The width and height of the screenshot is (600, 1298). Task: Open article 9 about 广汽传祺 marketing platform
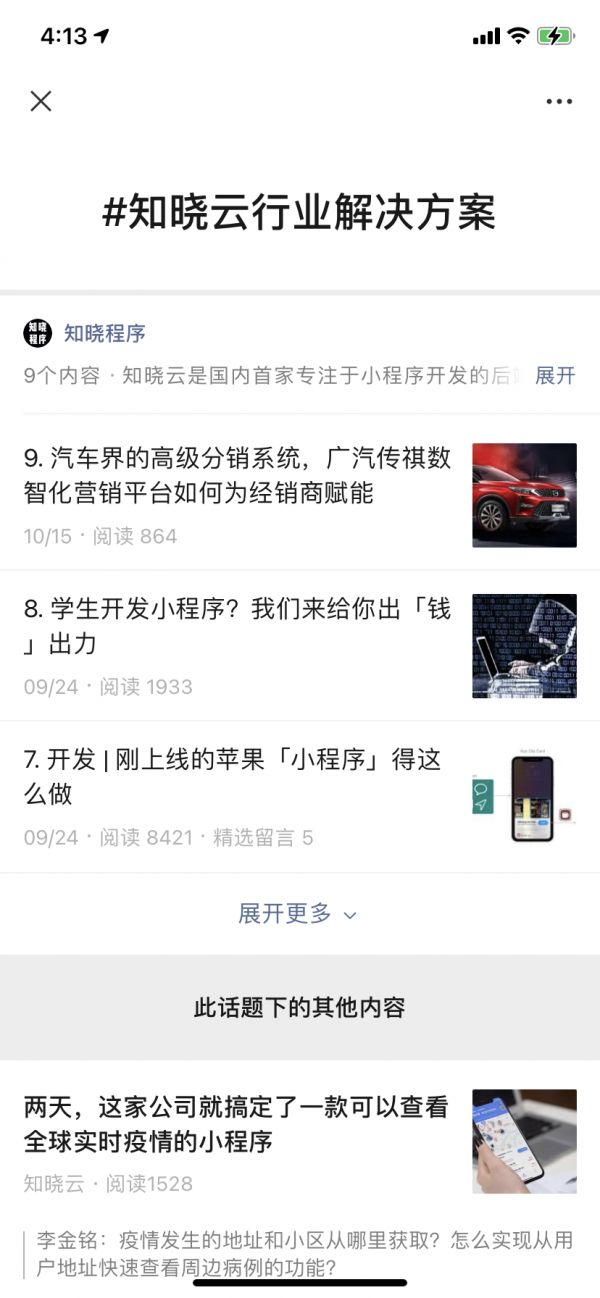pos(238,476)
